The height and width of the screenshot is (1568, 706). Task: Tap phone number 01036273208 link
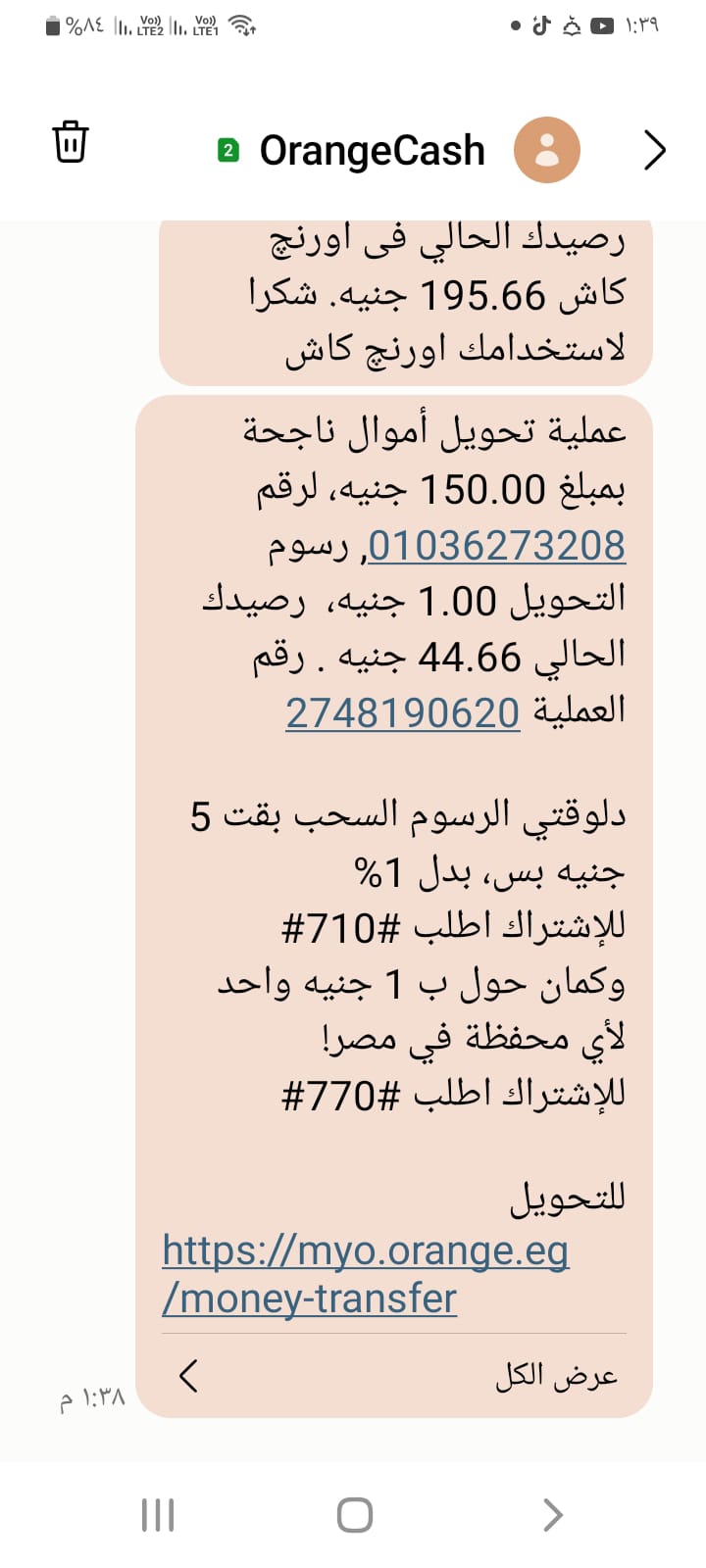click(x=496, y=545)
